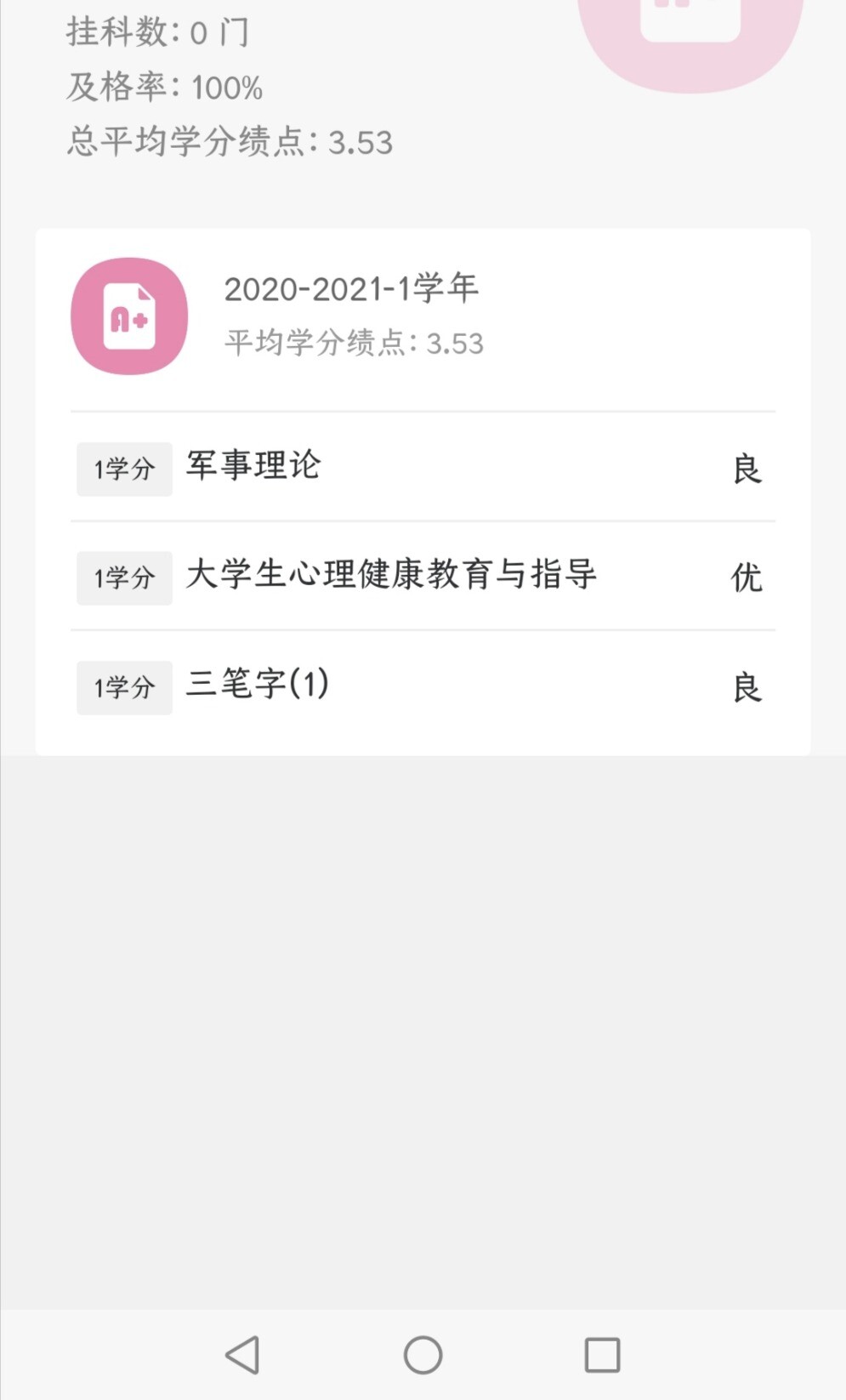The image size is (846, 1400).
Task: Open the 三笔字(1) course row
Action: [423, 686]
